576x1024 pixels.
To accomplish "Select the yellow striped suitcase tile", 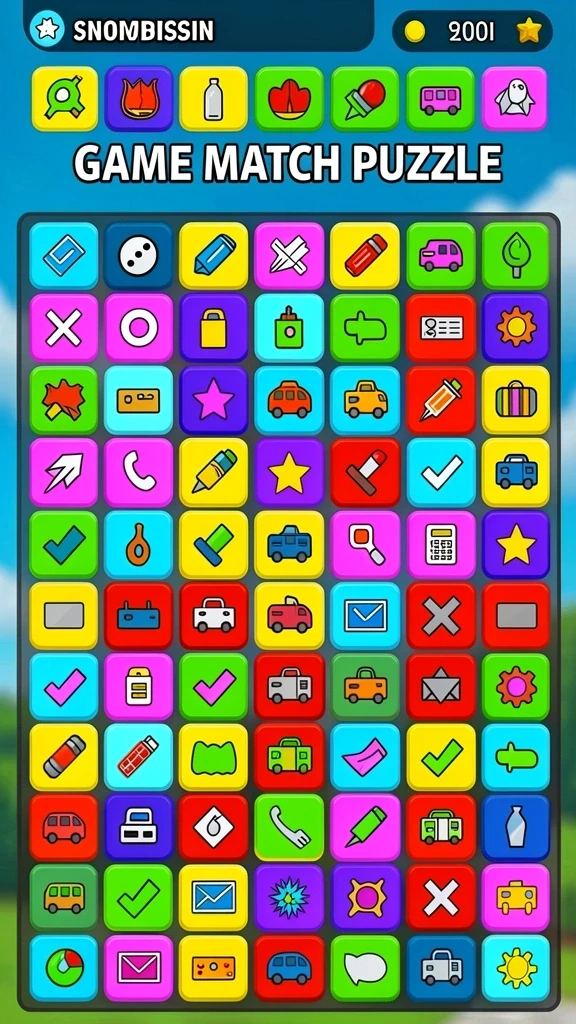I will tap(516, 400).
